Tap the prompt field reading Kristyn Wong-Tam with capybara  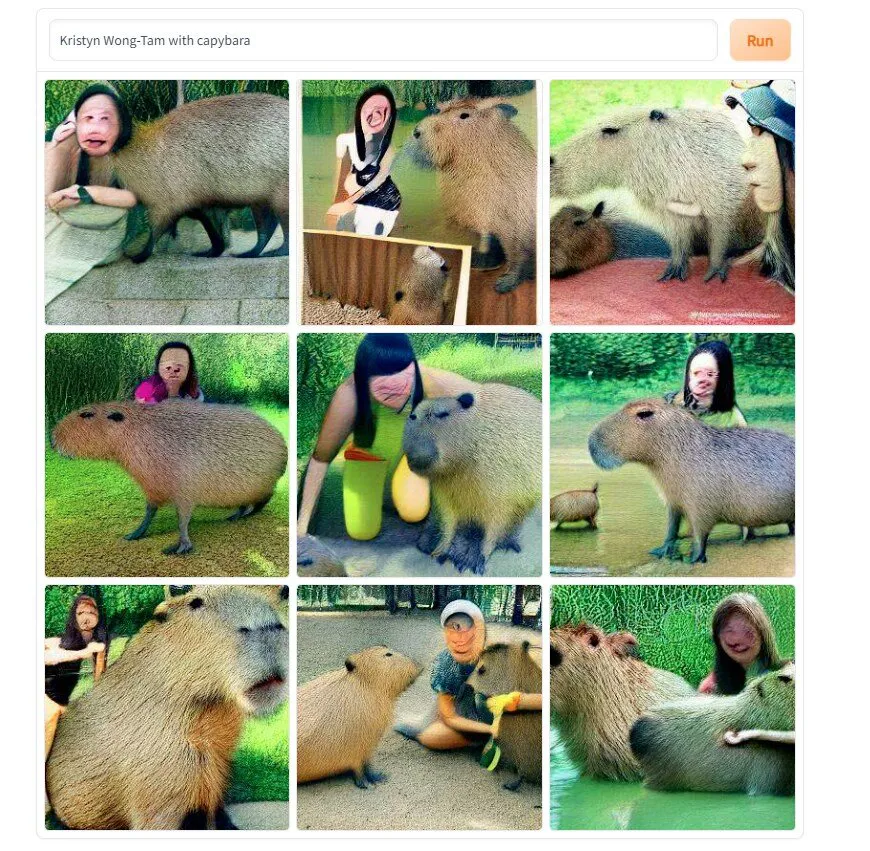pos(383,41)
